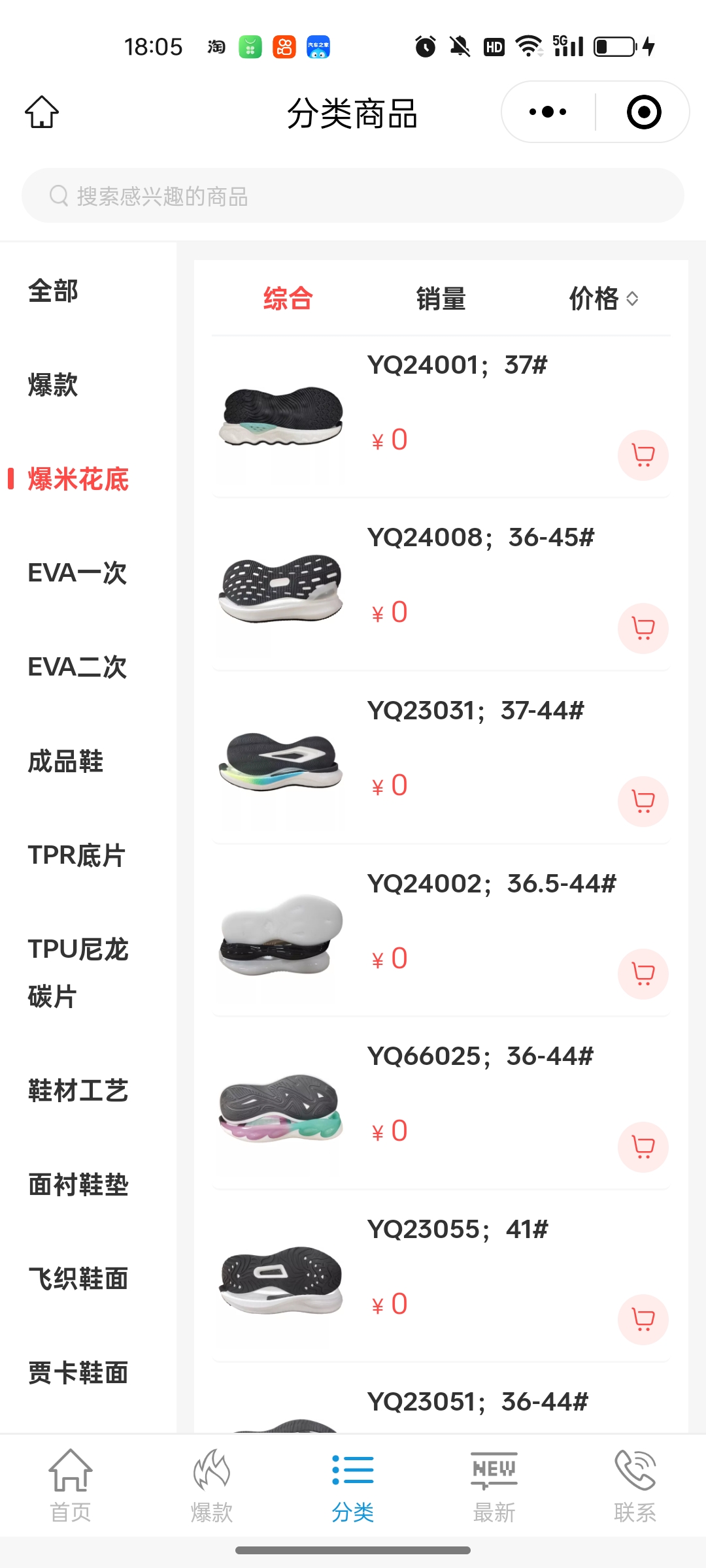Add YQ24001 to the cart
The width and height of the screenshot is (706, 1568).
click(x=643, y=455)
